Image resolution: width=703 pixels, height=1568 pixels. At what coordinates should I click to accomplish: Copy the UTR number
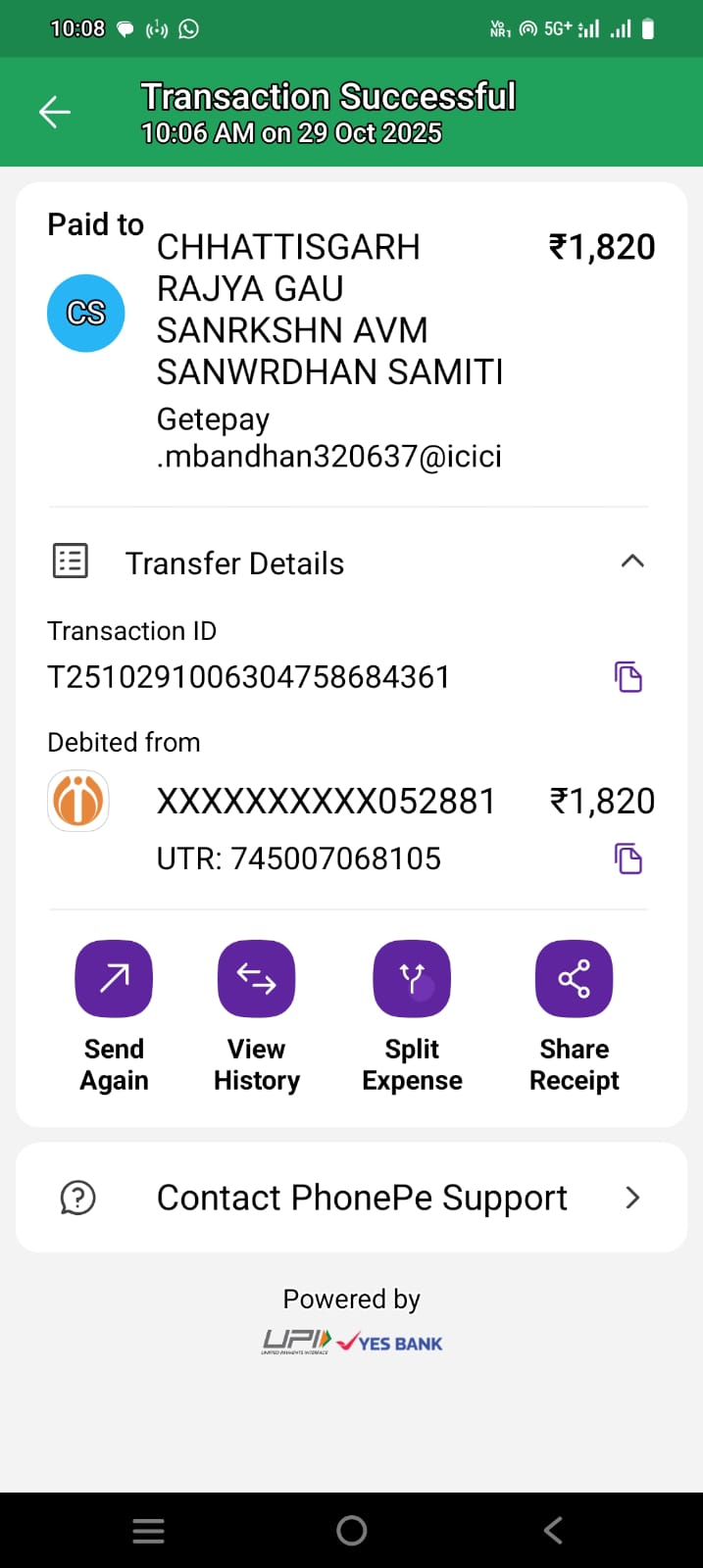point(628,858)
